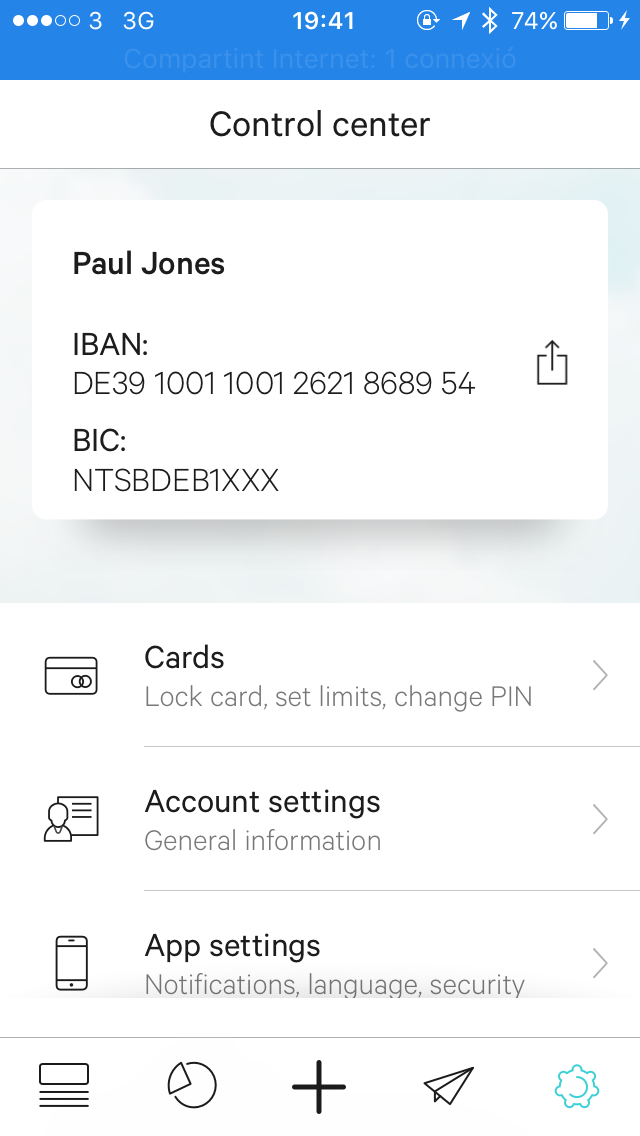The width and height of the screenshot is (640, 1136).
Task: Open Account settings
Action: [x=320, y=819]
